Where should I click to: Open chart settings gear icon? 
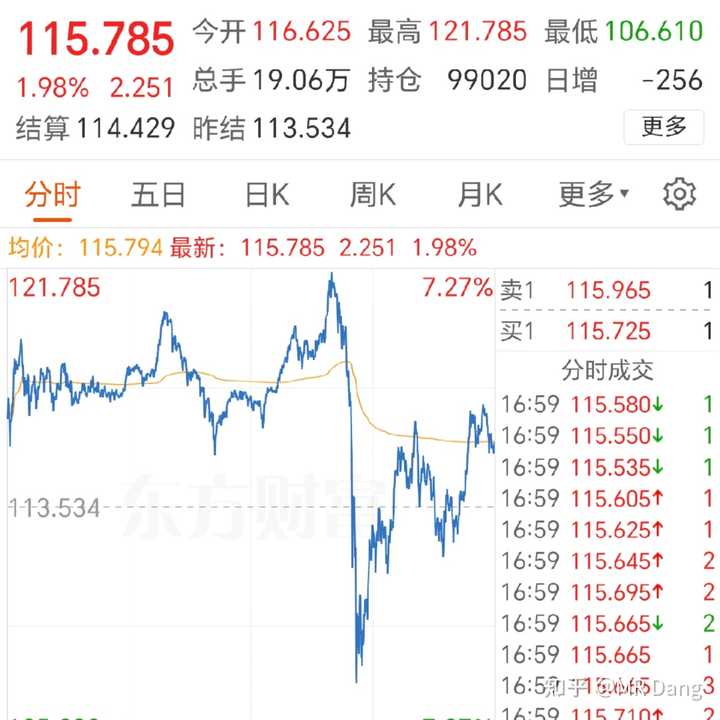(x=679, y=194)
